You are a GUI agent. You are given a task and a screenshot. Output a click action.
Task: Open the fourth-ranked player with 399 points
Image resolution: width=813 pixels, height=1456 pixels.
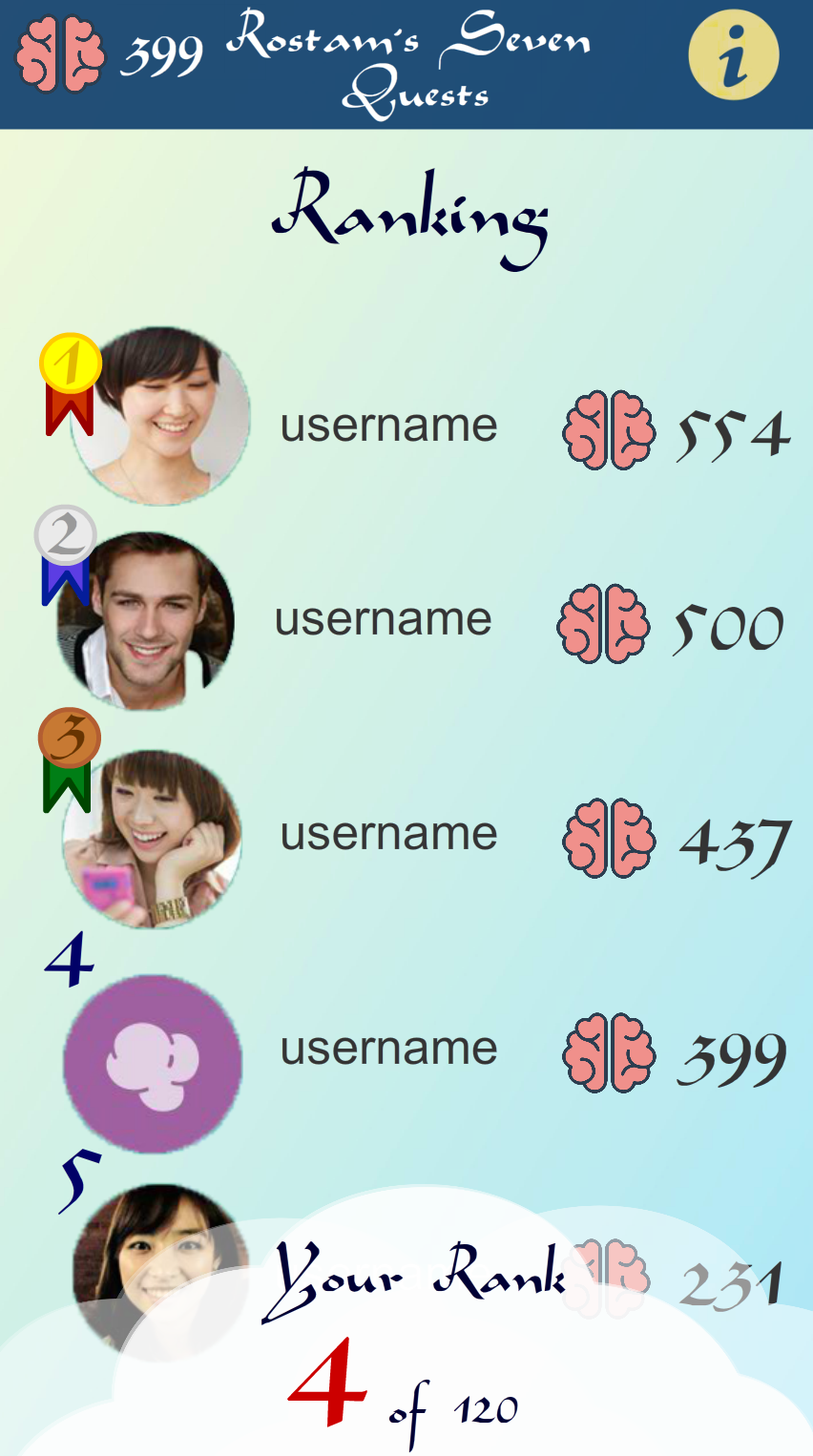(388, 1049)
